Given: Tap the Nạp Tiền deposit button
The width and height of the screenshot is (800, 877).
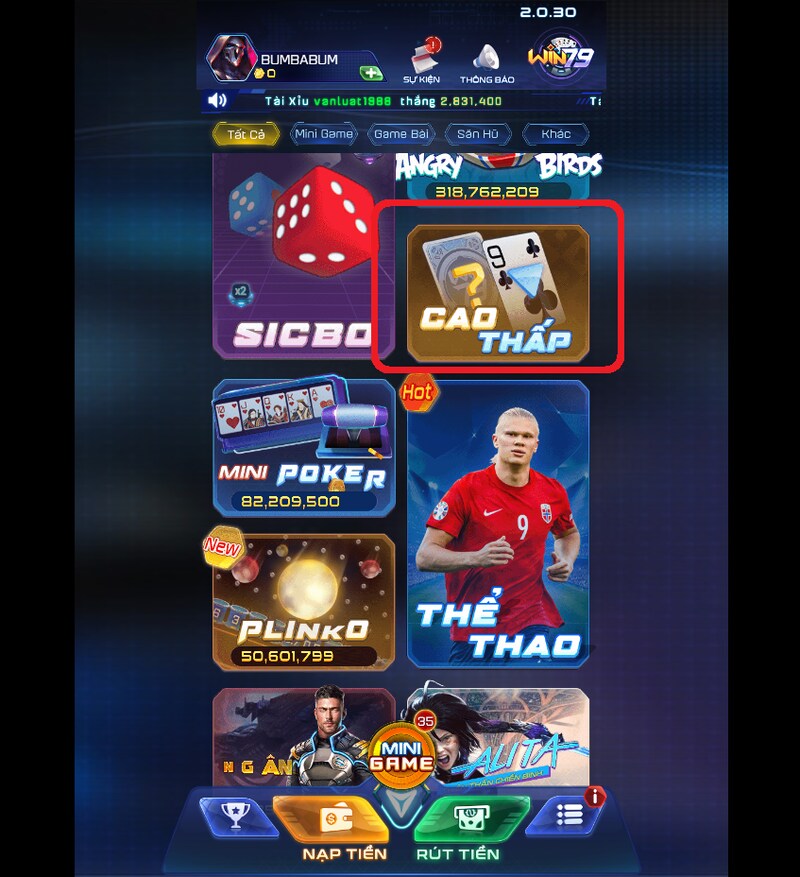Looking at the screenshot, I should [x=331, y=826].
